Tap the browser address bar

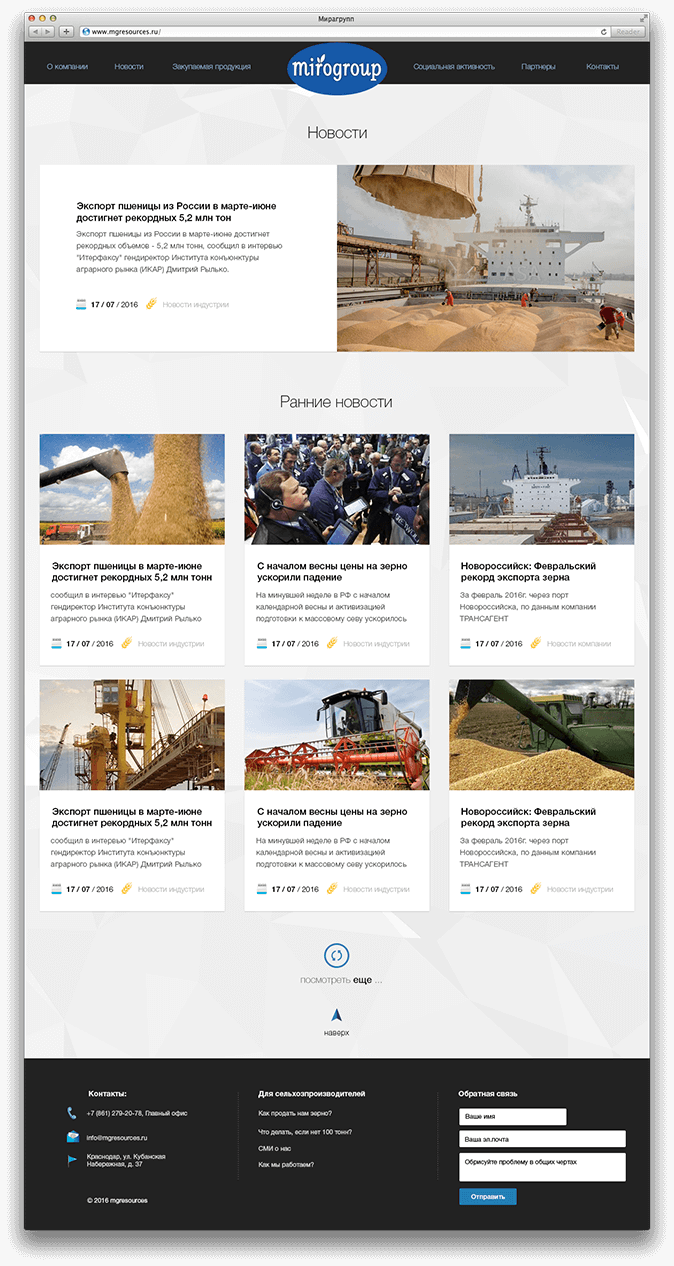[x=340, y=32]
